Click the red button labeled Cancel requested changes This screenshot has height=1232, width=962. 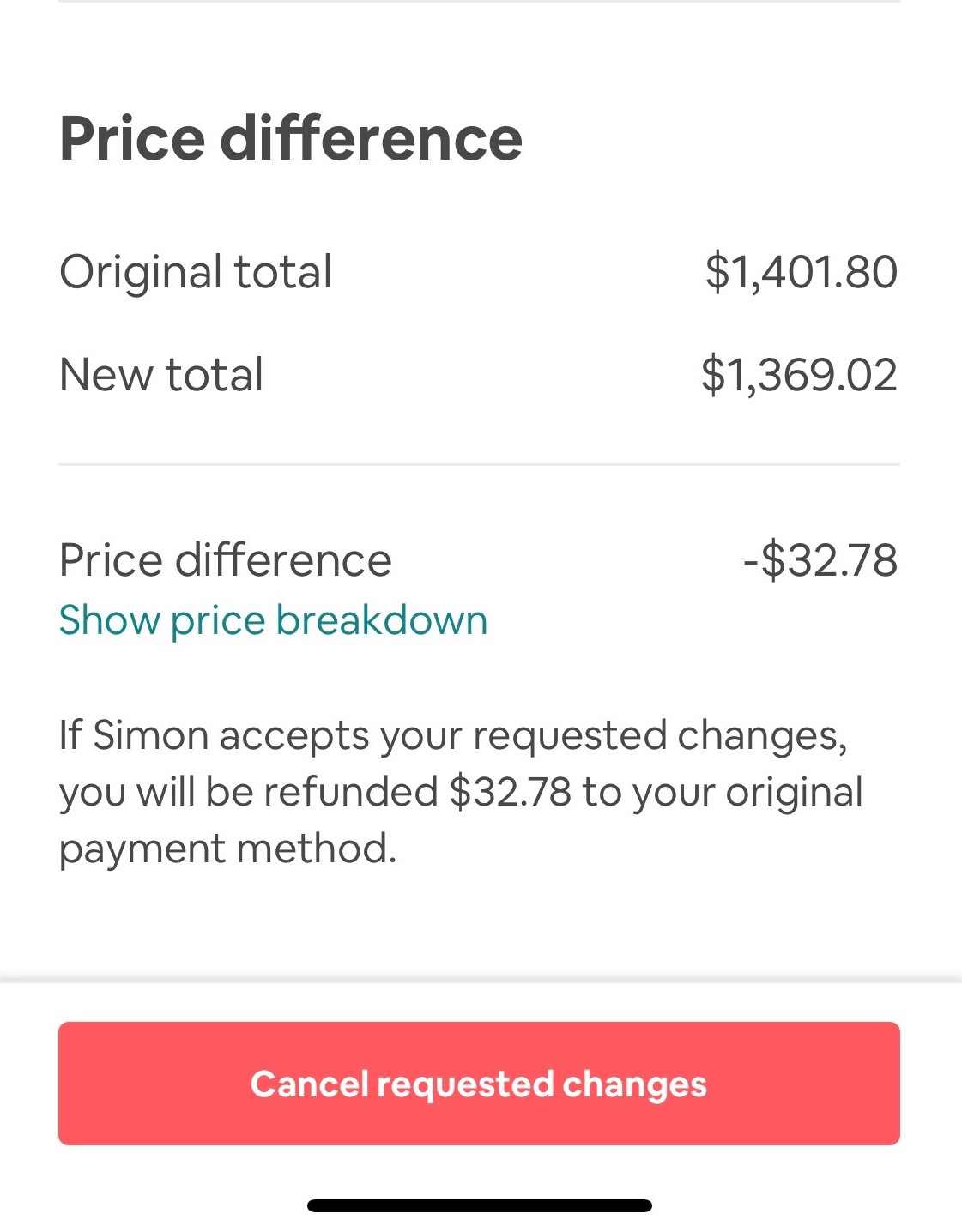pos(481,1083)
